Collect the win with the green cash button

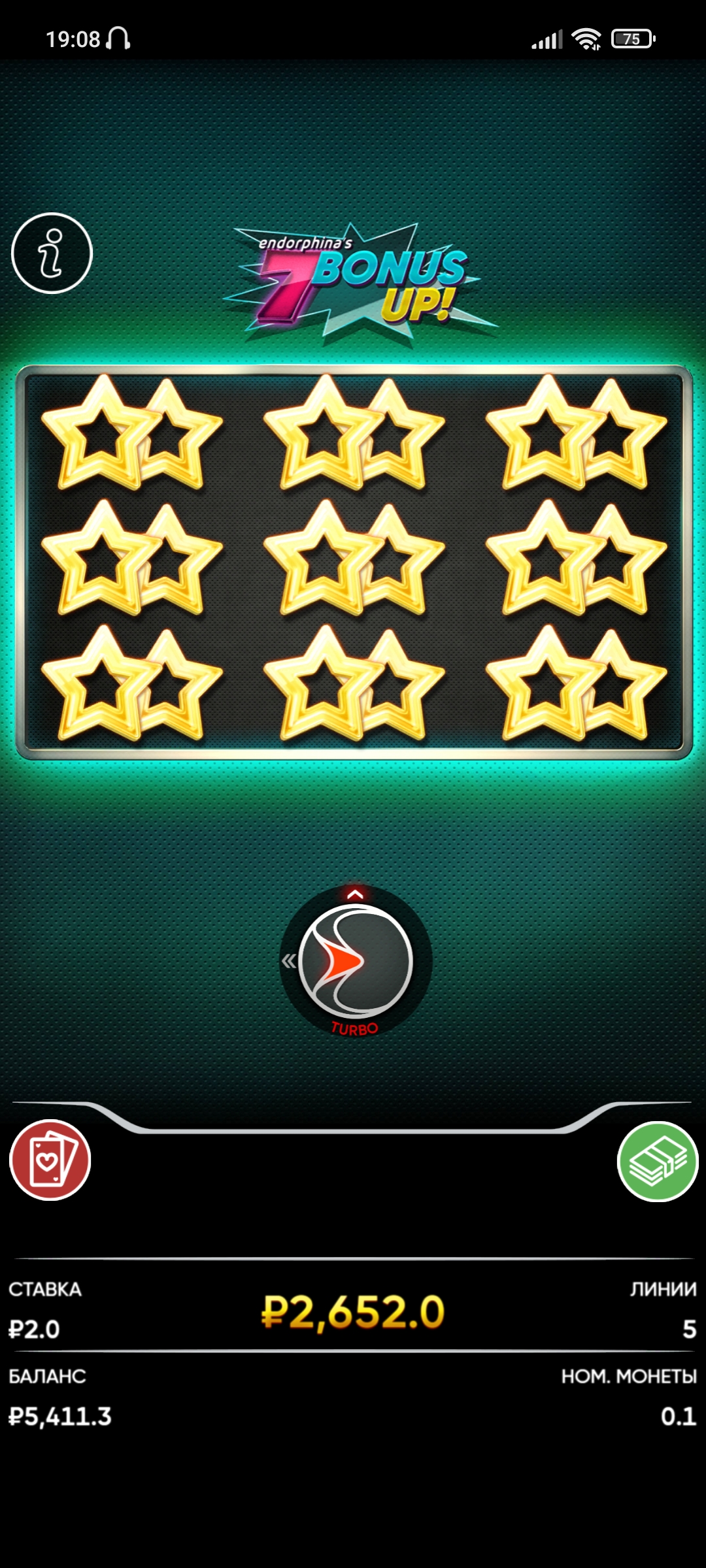[658, 1161]
